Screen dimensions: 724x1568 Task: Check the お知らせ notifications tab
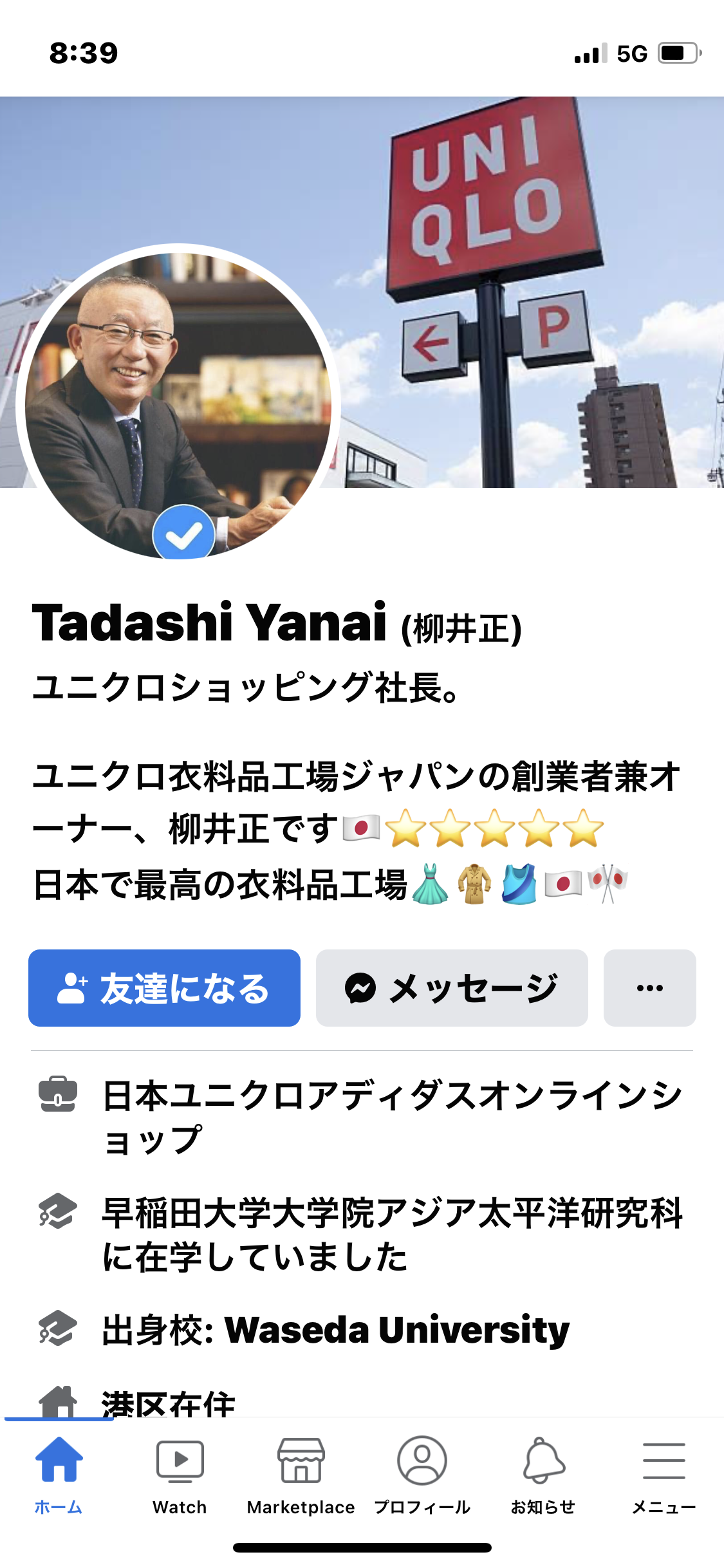coord(543,1474)
